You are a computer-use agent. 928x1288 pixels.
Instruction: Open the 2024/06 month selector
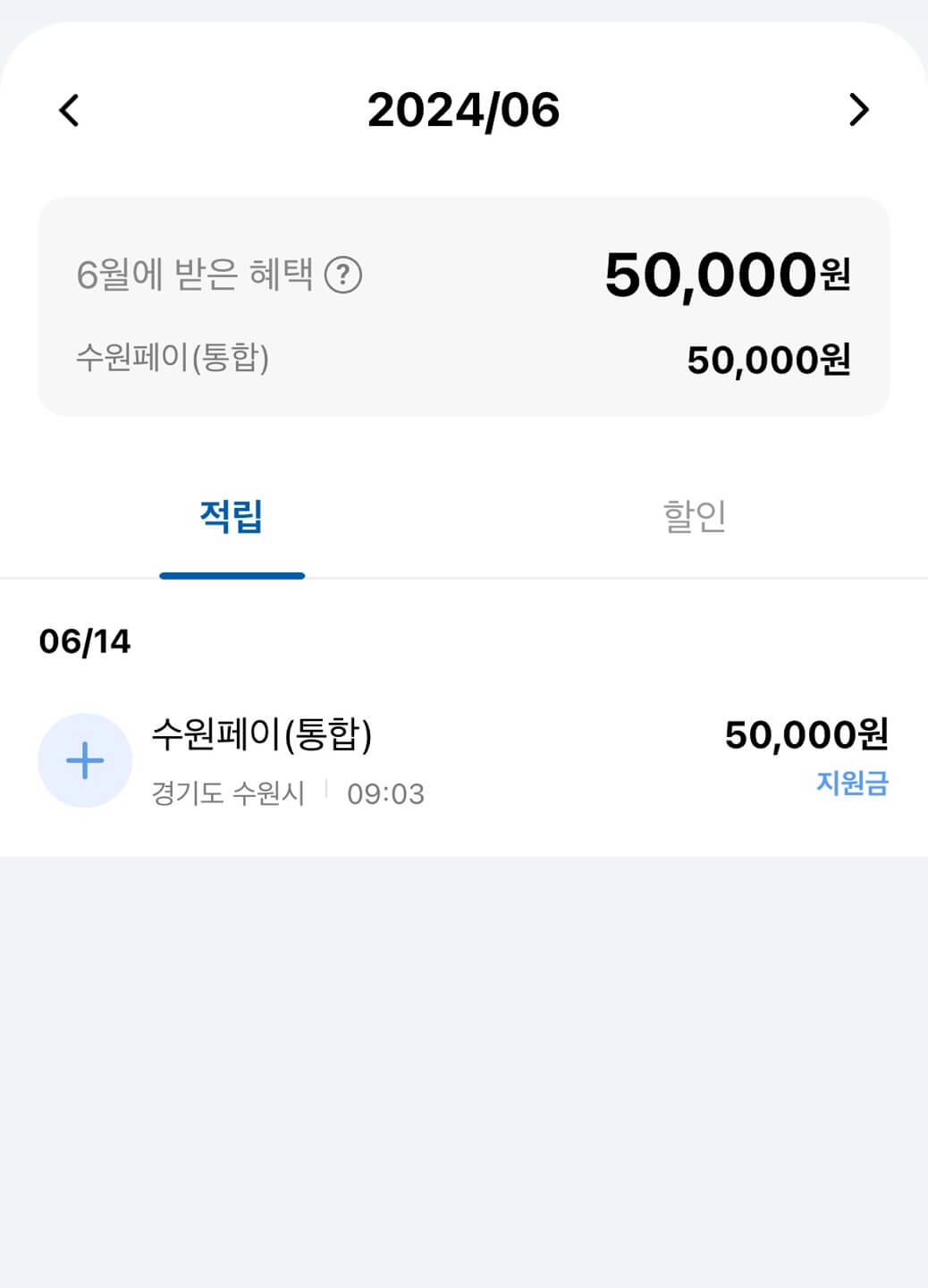coord(464,109)
